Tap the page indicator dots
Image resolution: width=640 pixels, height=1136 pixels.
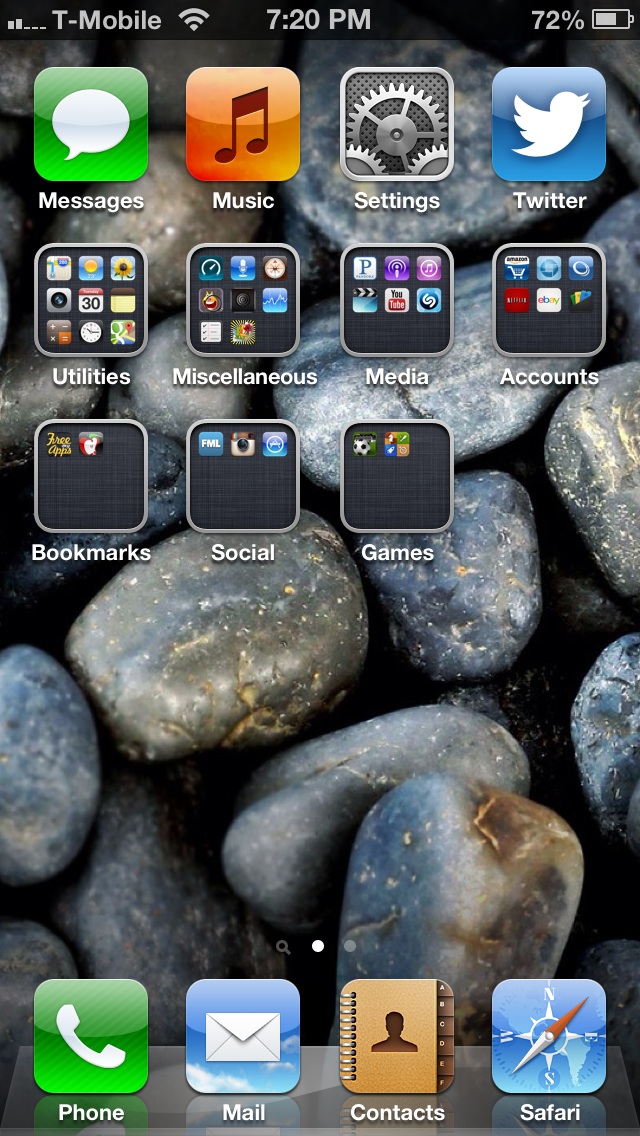tap(317, 946)
